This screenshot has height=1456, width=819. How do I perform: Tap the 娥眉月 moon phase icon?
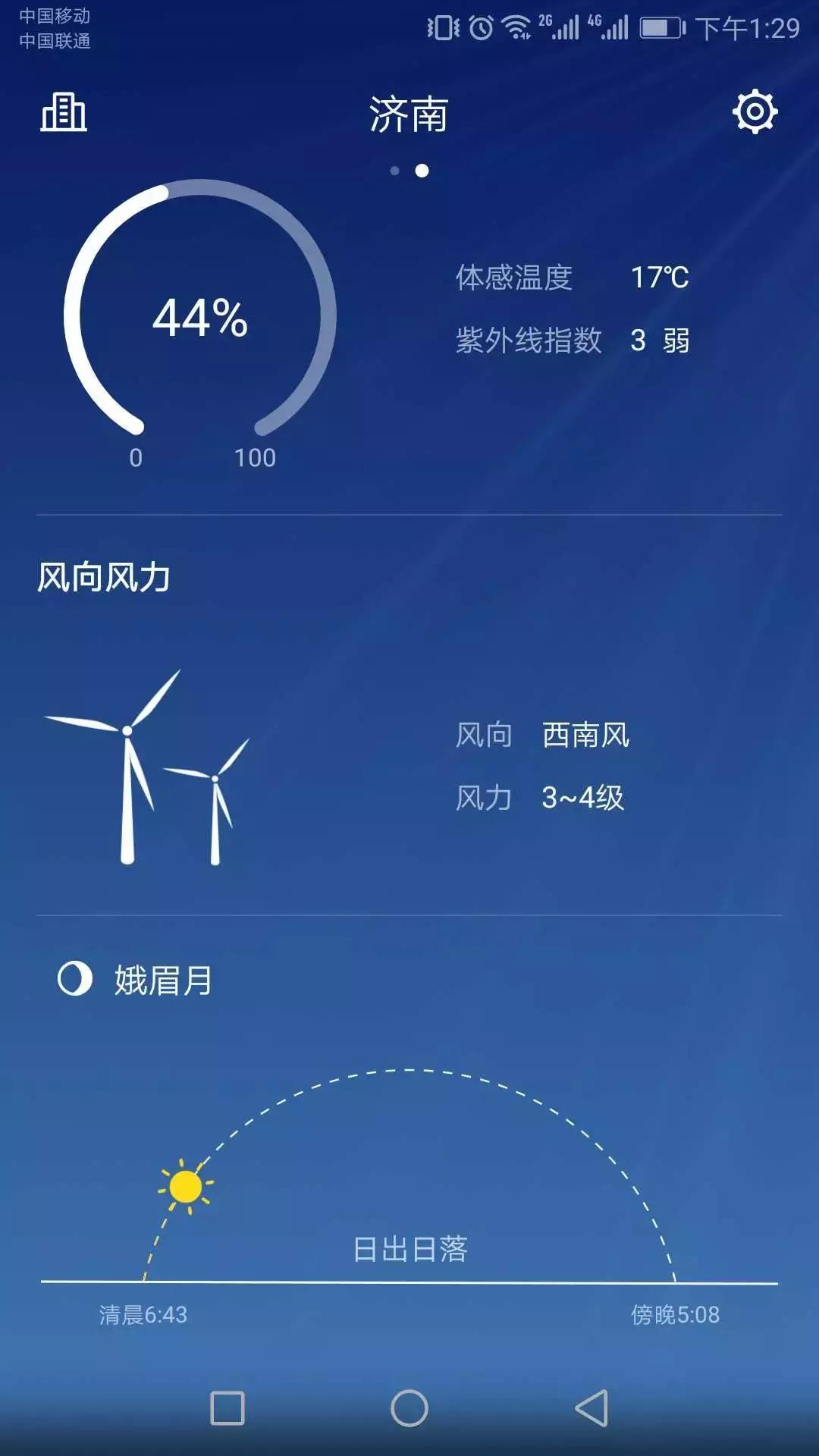[76, 978]
